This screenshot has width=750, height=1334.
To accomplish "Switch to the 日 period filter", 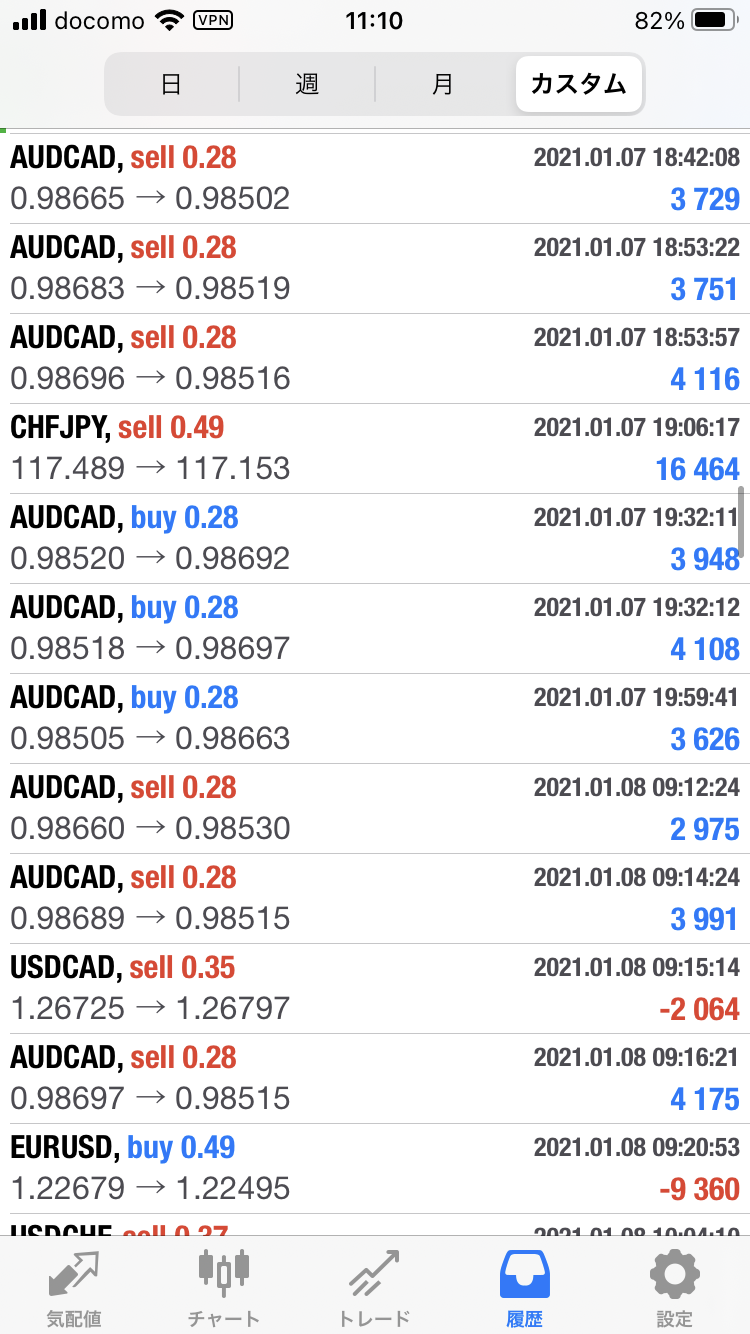I will (172, 84).
